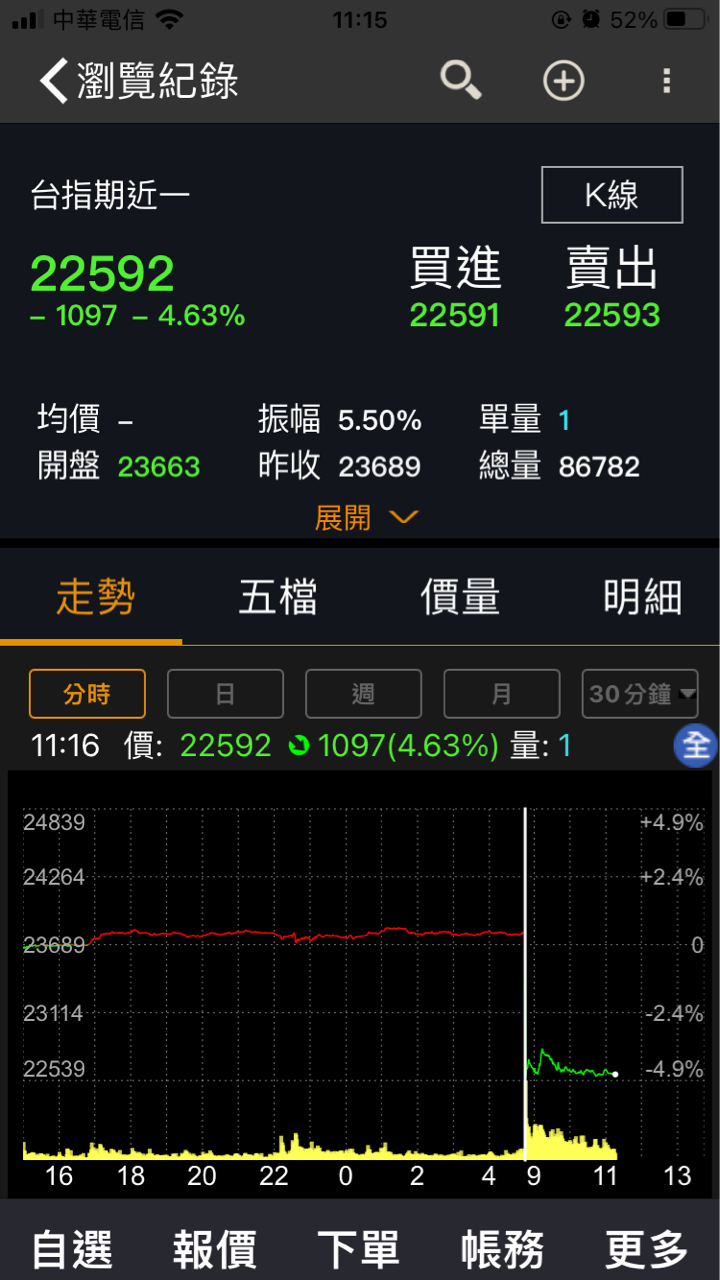The width and height of the screenshot is (720, 1280).
Task: Select the 週 chart period
Action: 363,694
